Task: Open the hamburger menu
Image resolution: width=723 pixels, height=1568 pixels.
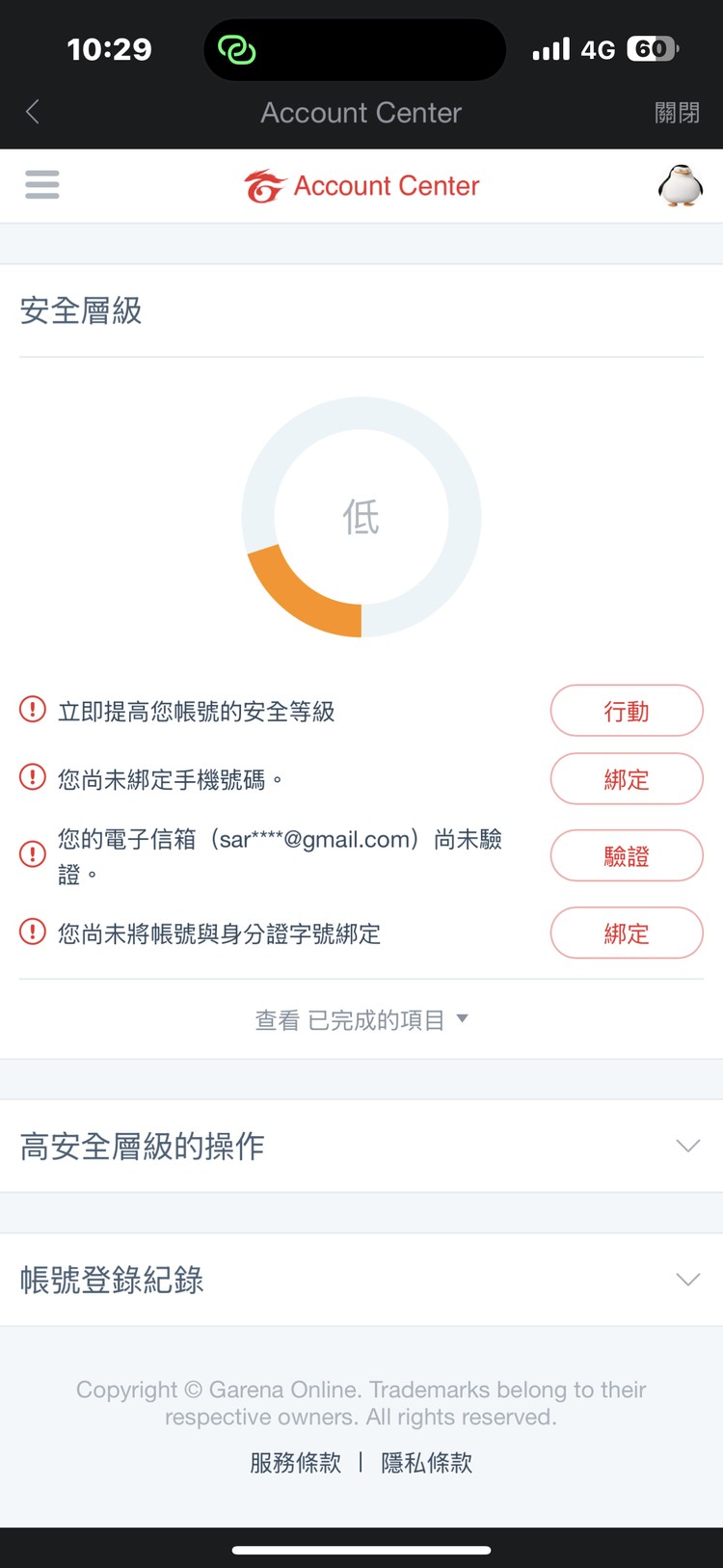Action: 41,184
